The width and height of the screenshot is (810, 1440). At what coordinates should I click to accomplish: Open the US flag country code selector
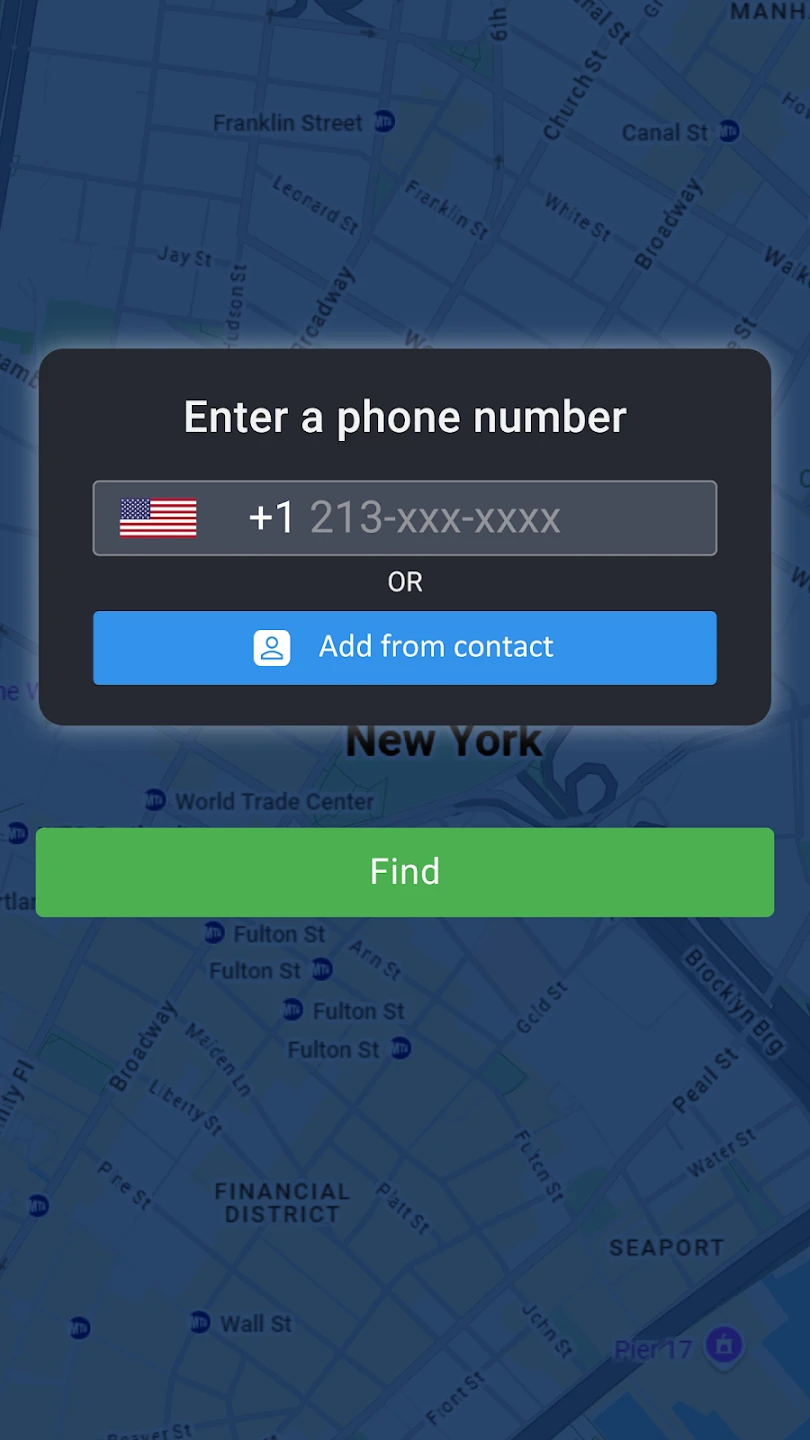pos(158,518)
